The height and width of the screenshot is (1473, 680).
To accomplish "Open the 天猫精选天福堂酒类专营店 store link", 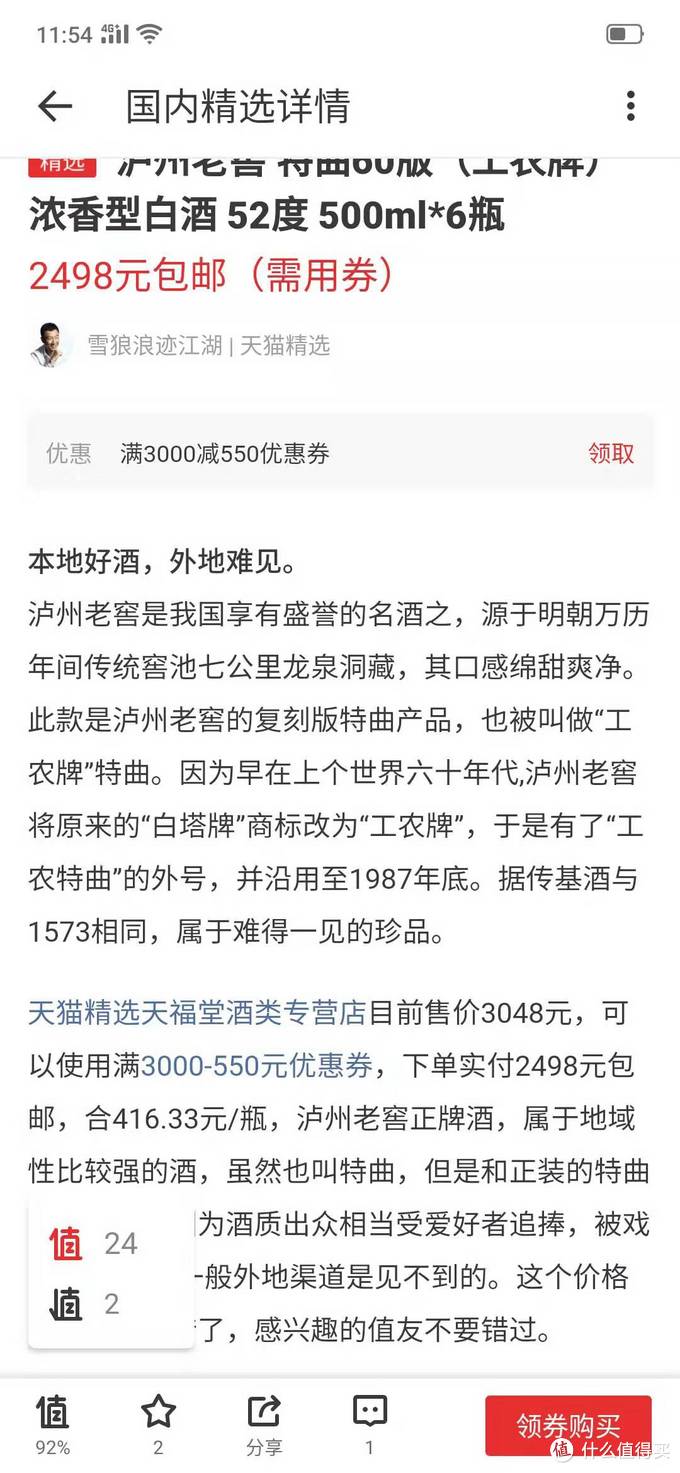I will 198,1013.
